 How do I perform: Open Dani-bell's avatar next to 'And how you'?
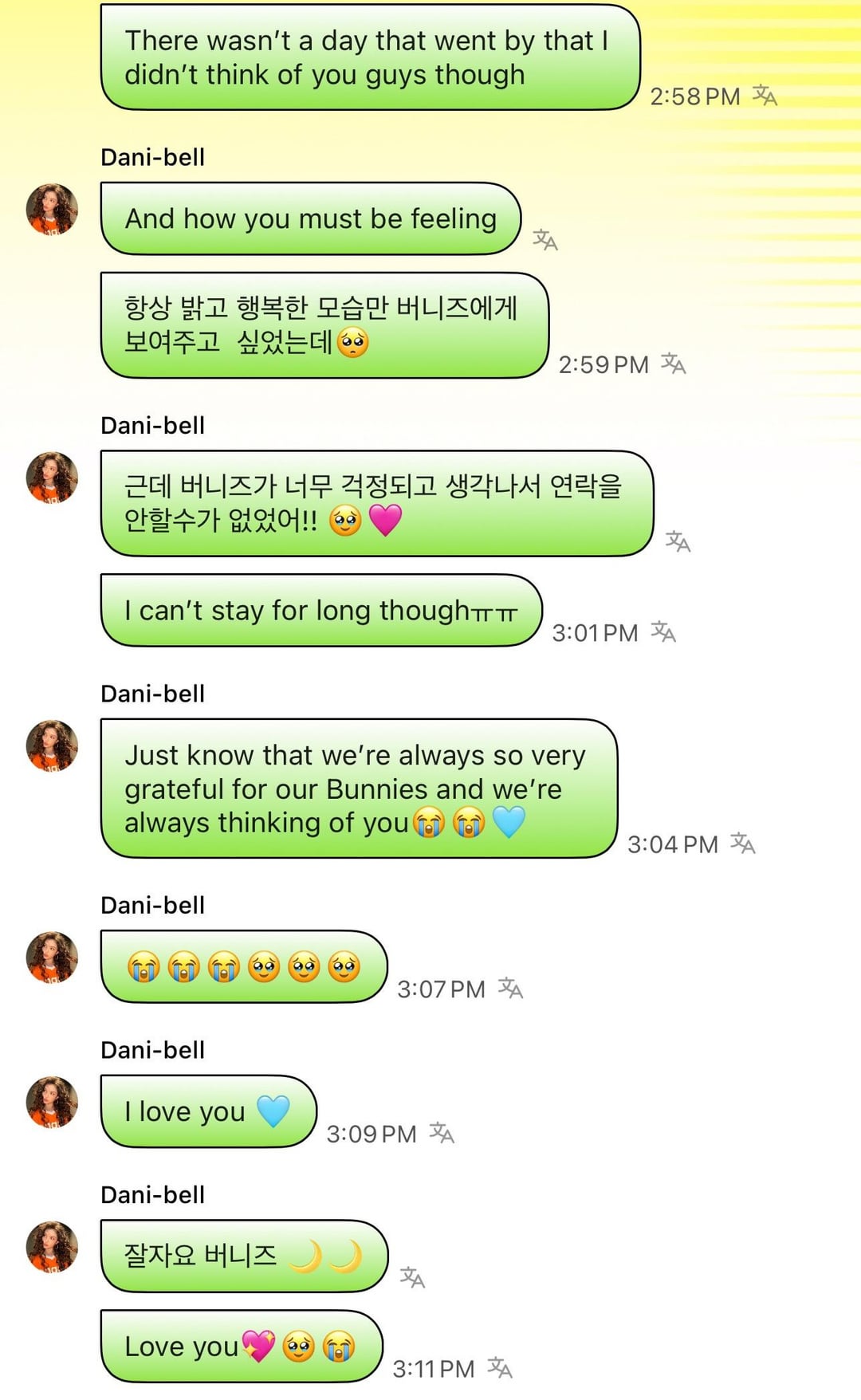pyautogui.click(x=53, y=210)
